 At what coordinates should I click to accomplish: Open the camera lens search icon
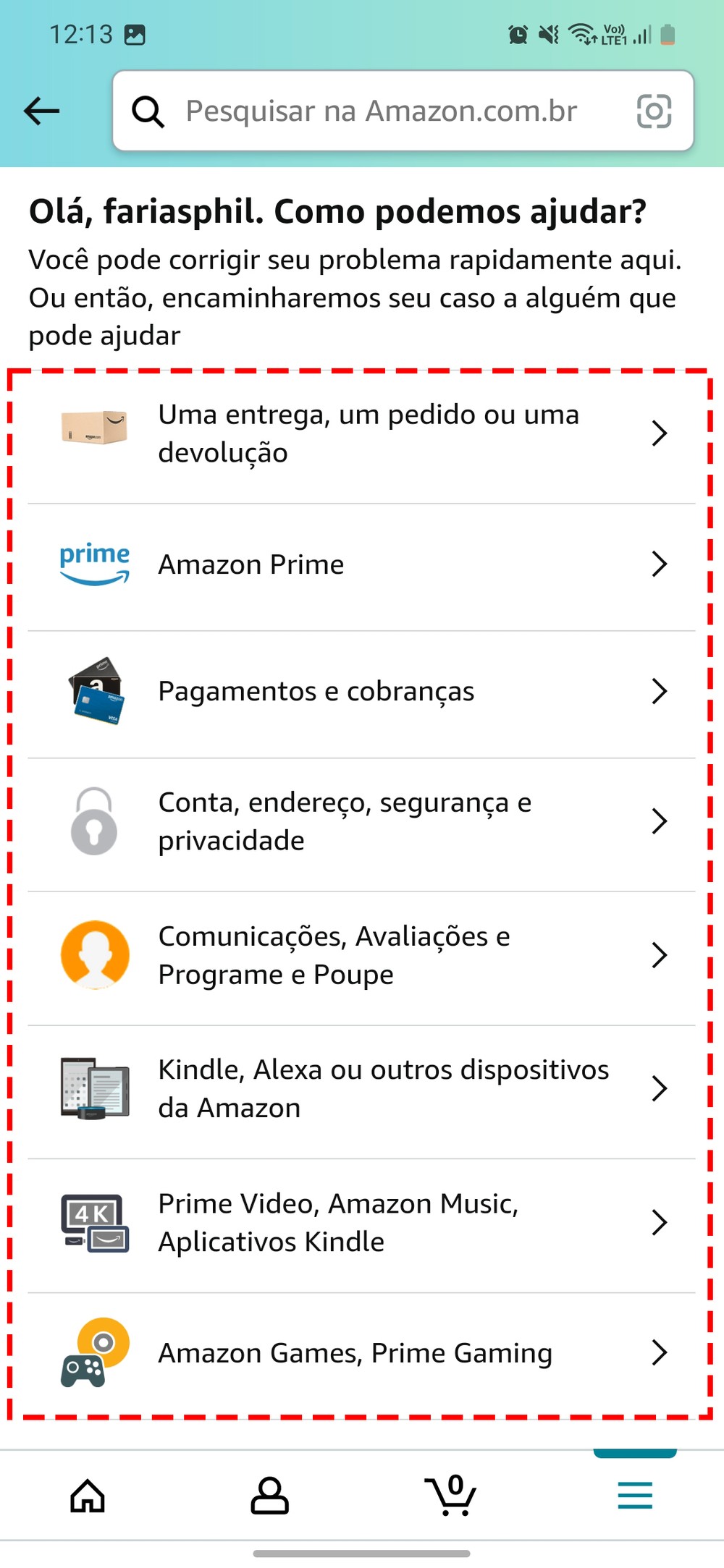[x=654, y=111]
